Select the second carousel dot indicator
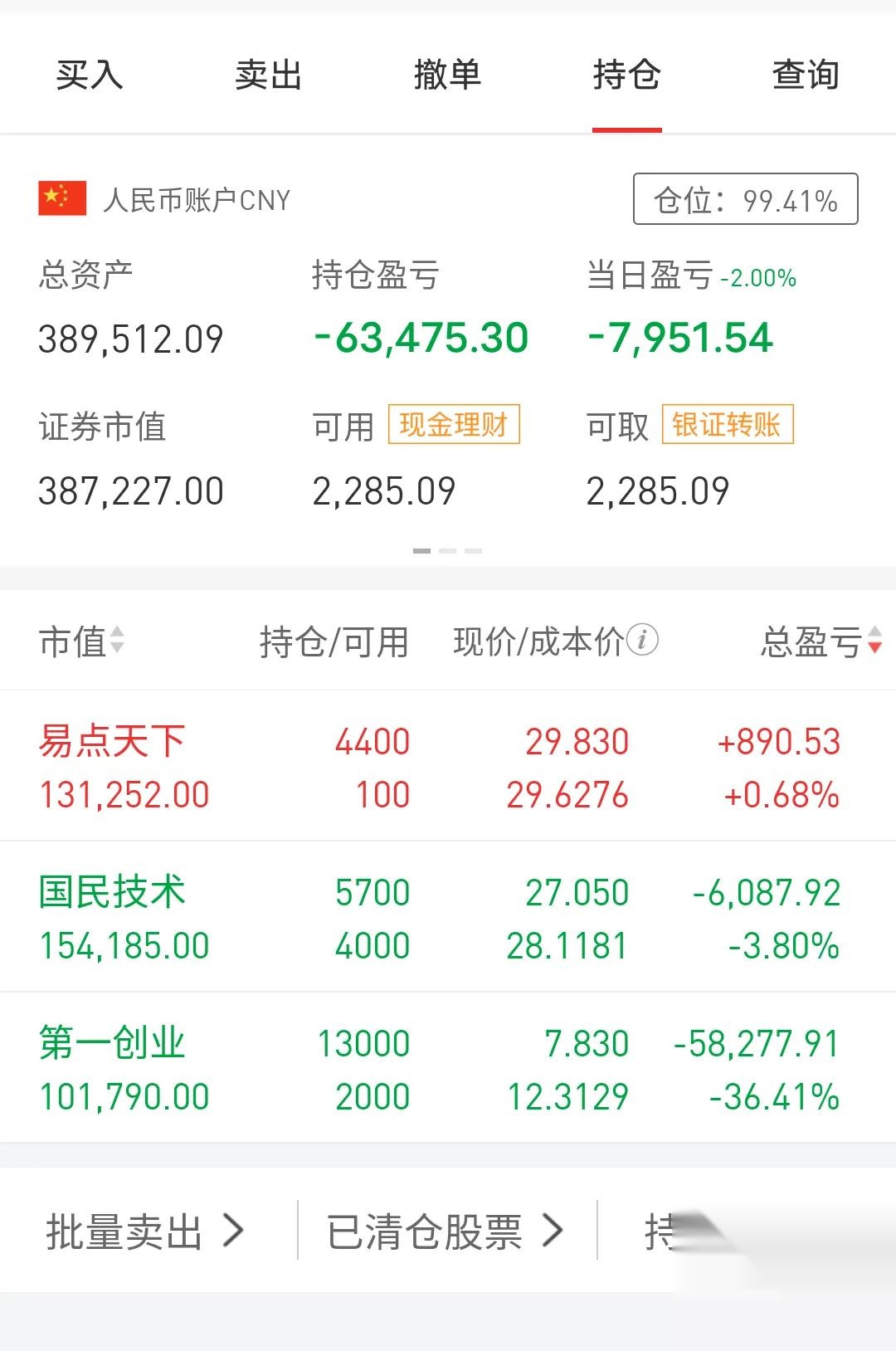The image size is (896, 1351). (449, 549)
